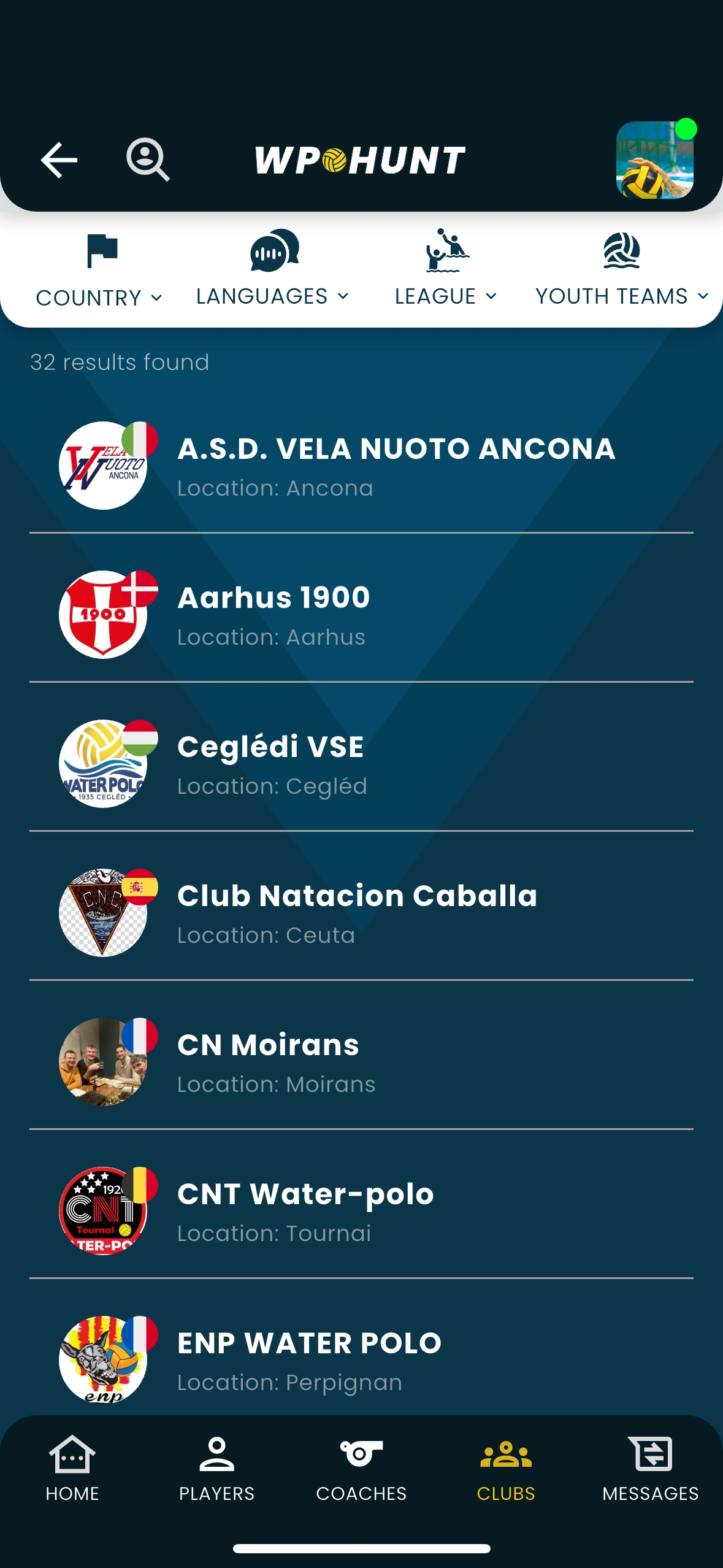723x1568 pixels.
Task: Switch to the Players tab
Action: coord(216,1469)
